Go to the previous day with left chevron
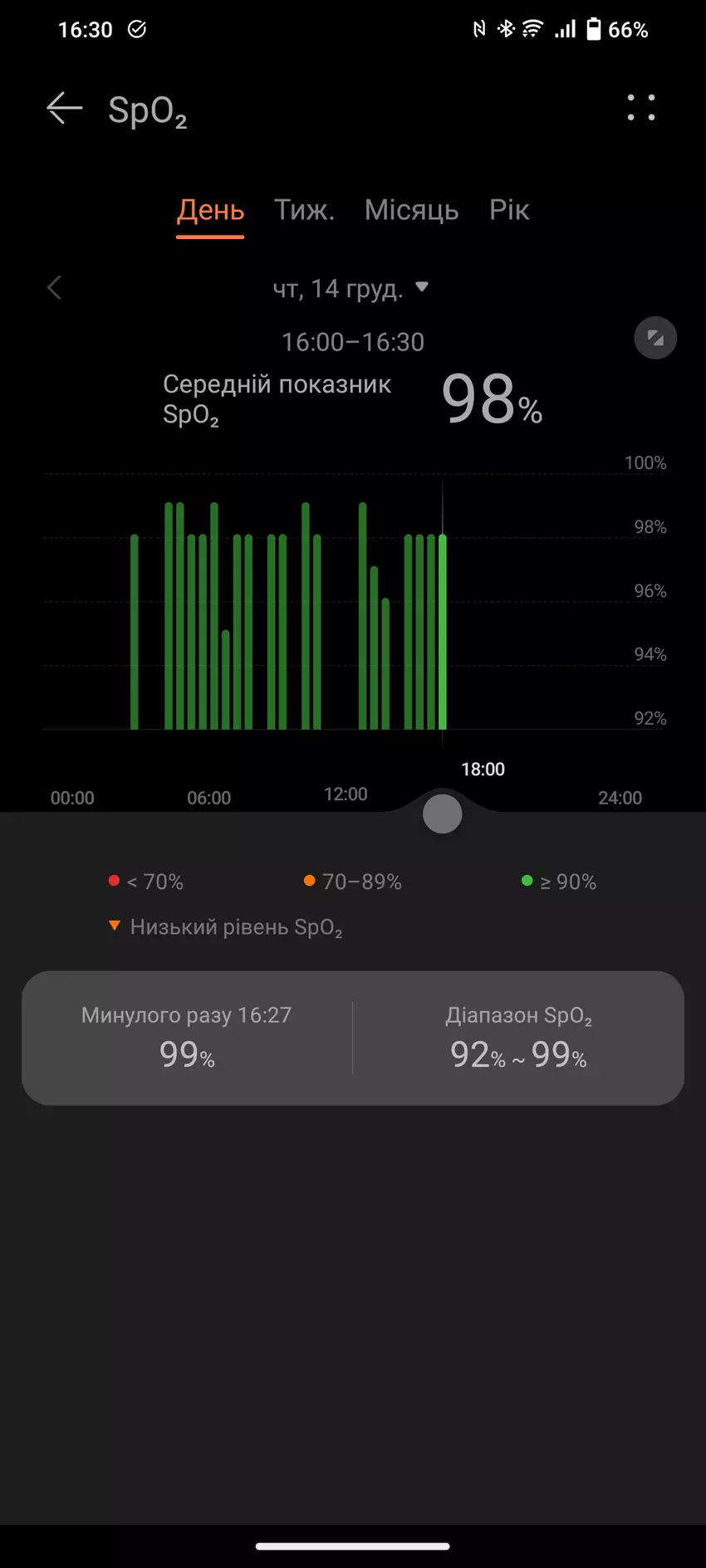The image size is (706, 1568). coord(55,288)
